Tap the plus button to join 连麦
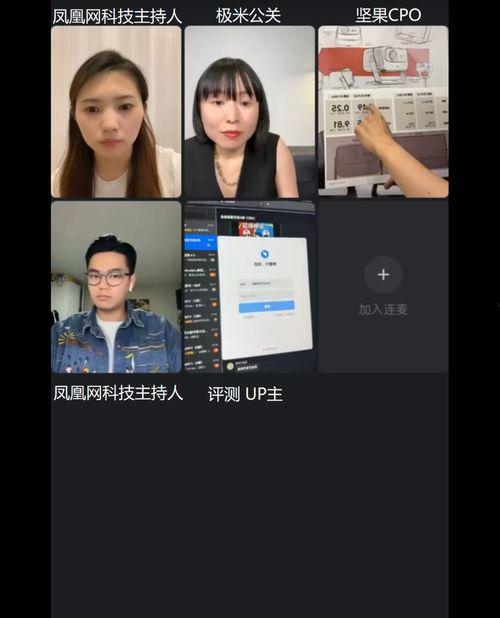Image resolution: width=500 pixels, height=618 pixels. pos(383,275)
